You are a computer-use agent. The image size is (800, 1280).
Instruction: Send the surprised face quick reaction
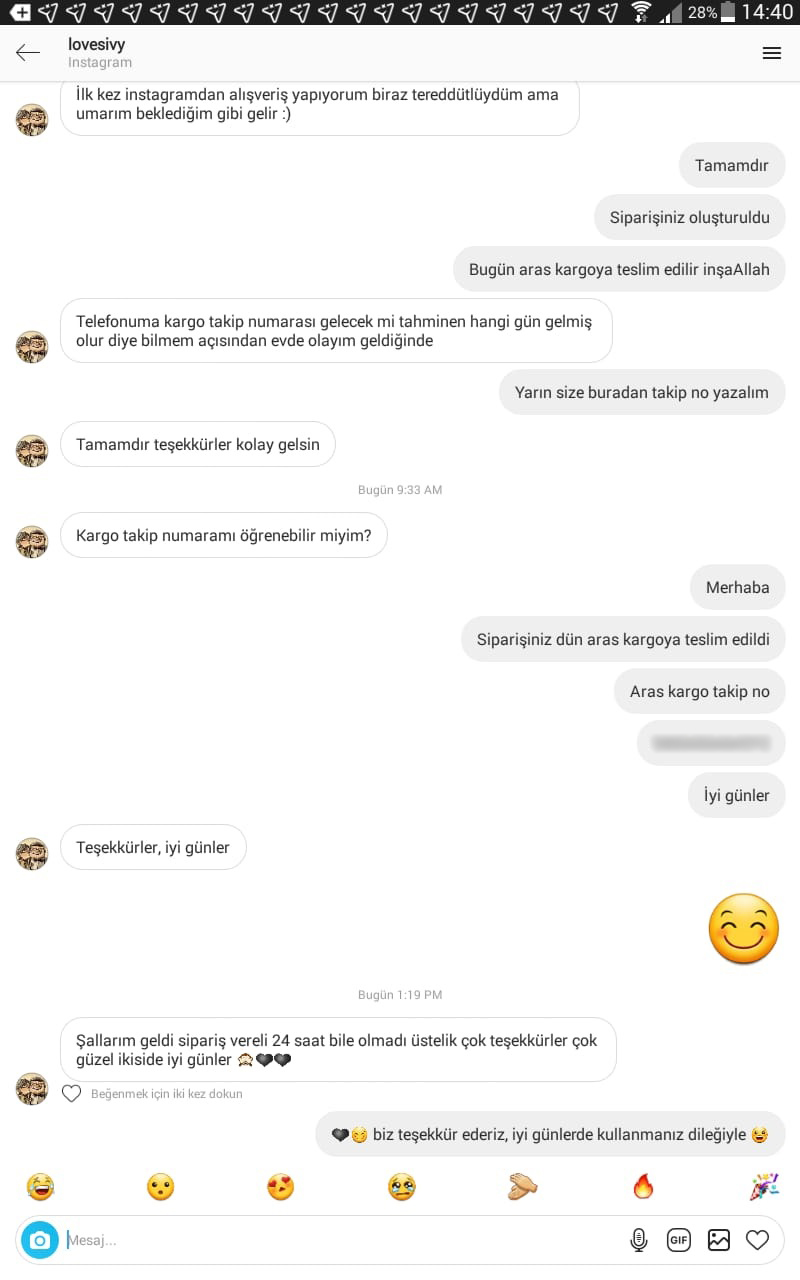160,1187
